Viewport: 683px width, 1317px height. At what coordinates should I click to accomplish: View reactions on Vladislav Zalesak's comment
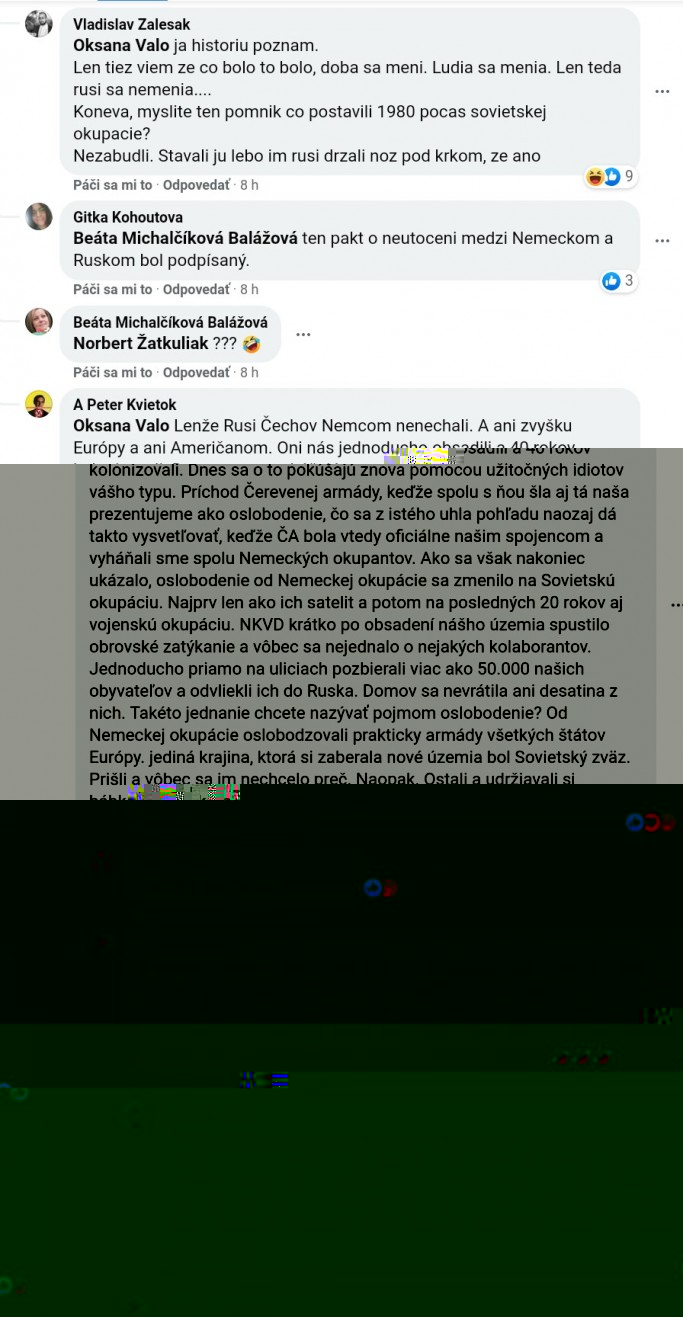coord(610,177)
